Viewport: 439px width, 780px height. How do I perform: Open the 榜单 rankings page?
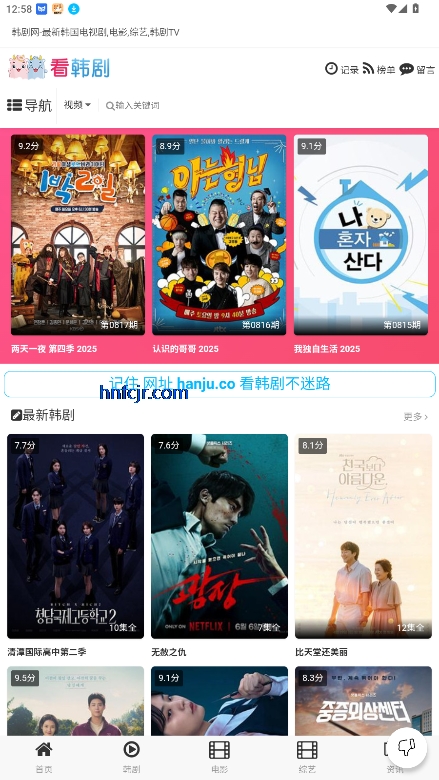[x=379, y=69]
